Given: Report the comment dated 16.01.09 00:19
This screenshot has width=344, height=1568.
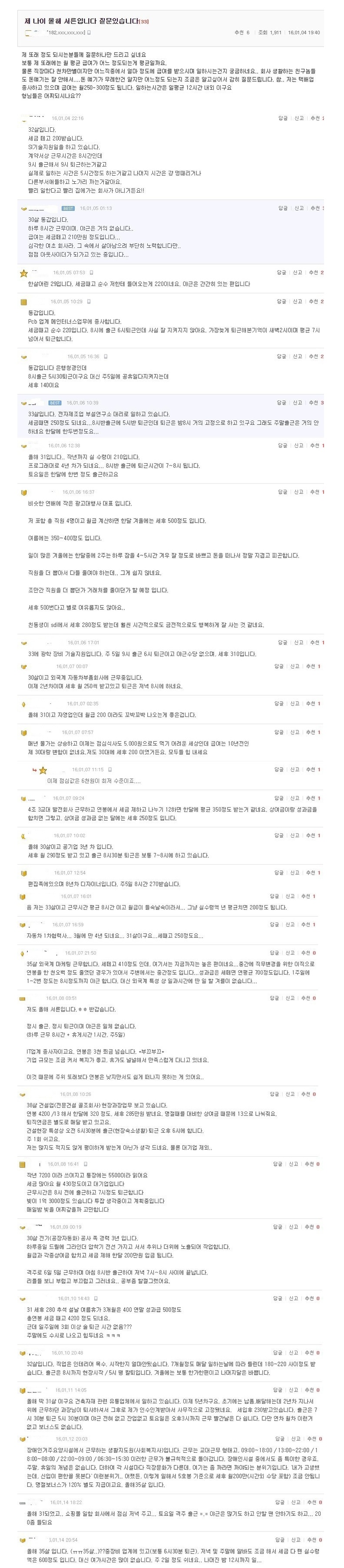Looking at the screenshot, I should coord(294,1226).
